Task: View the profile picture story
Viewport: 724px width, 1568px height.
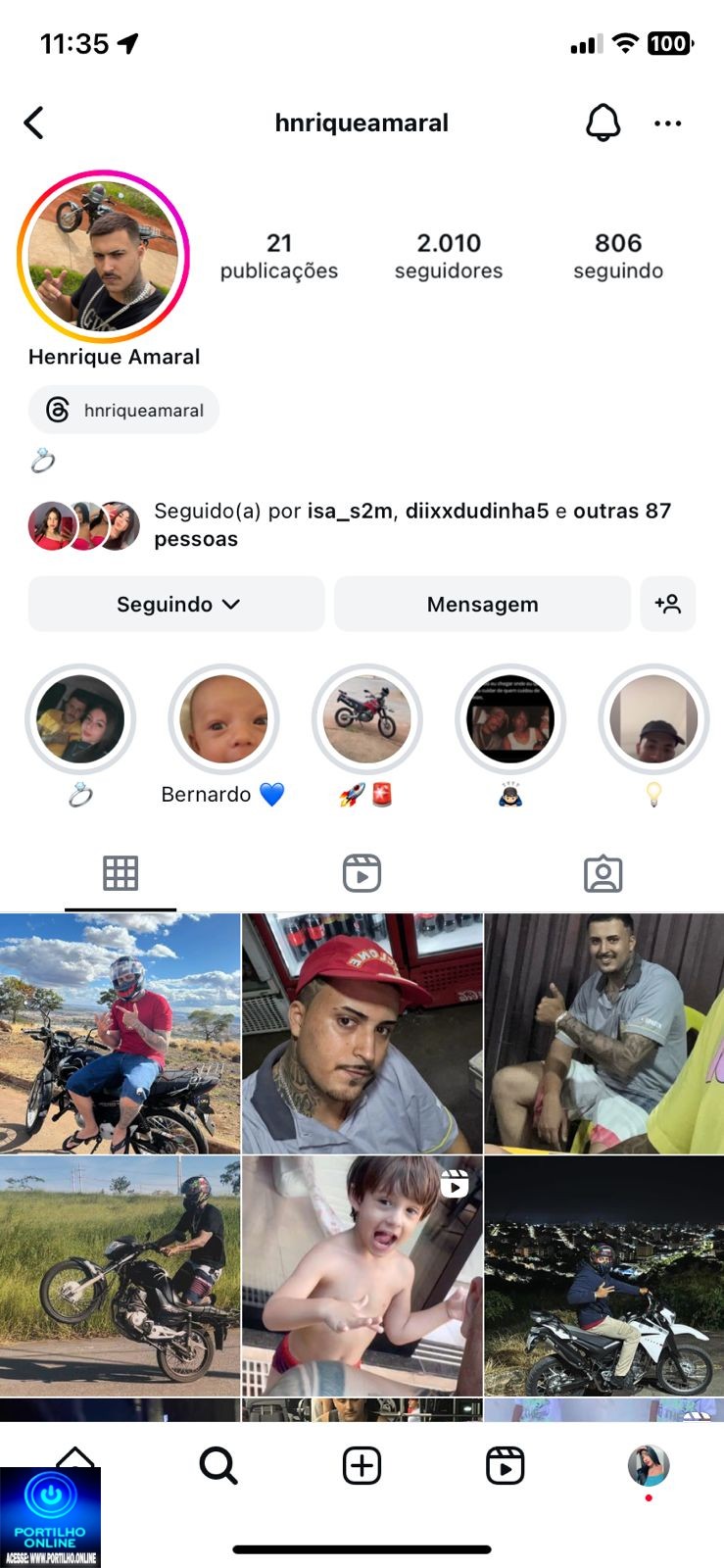Action: coord(103,257)
